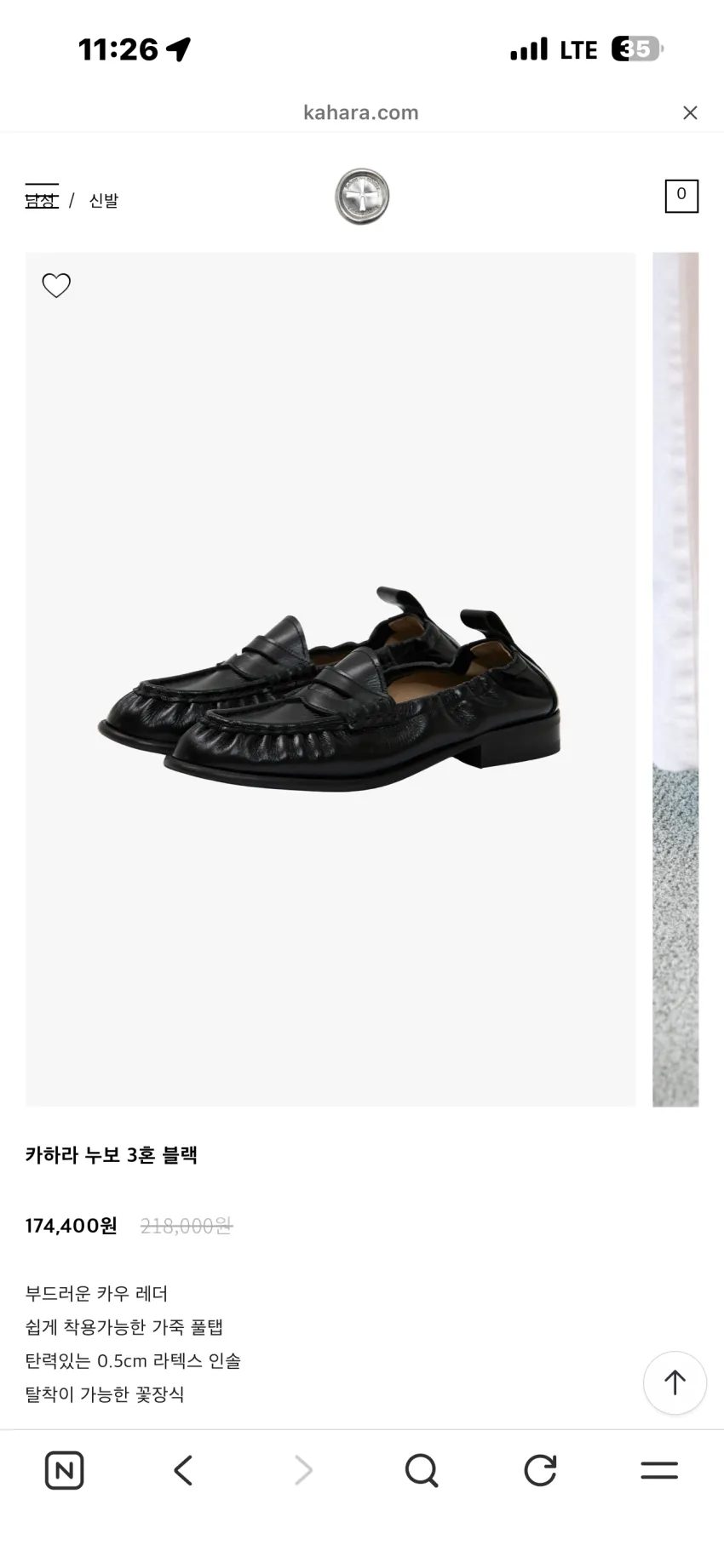This screenshot has width=724, height=1568.
Task: Open the shopping cart showing 0
Action: (x=681, y=196)
